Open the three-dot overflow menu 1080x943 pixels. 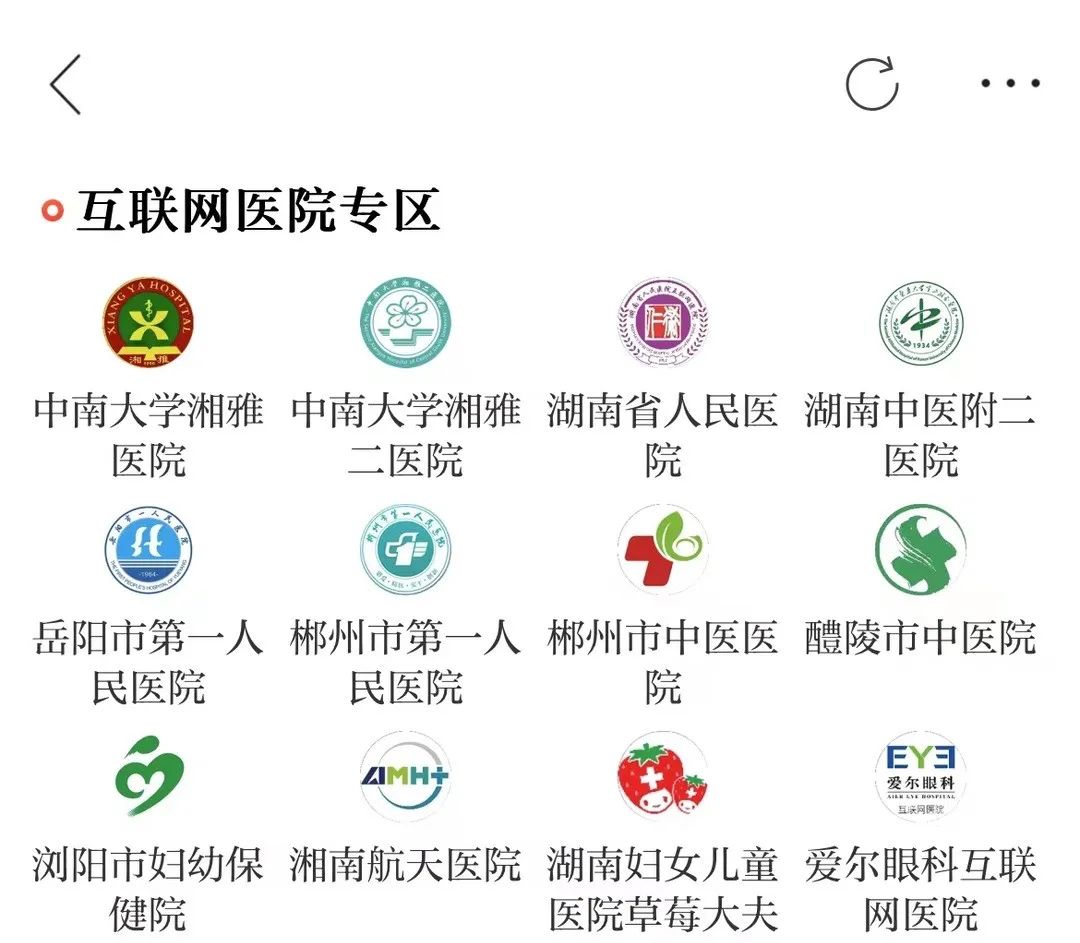[1010, 83]
